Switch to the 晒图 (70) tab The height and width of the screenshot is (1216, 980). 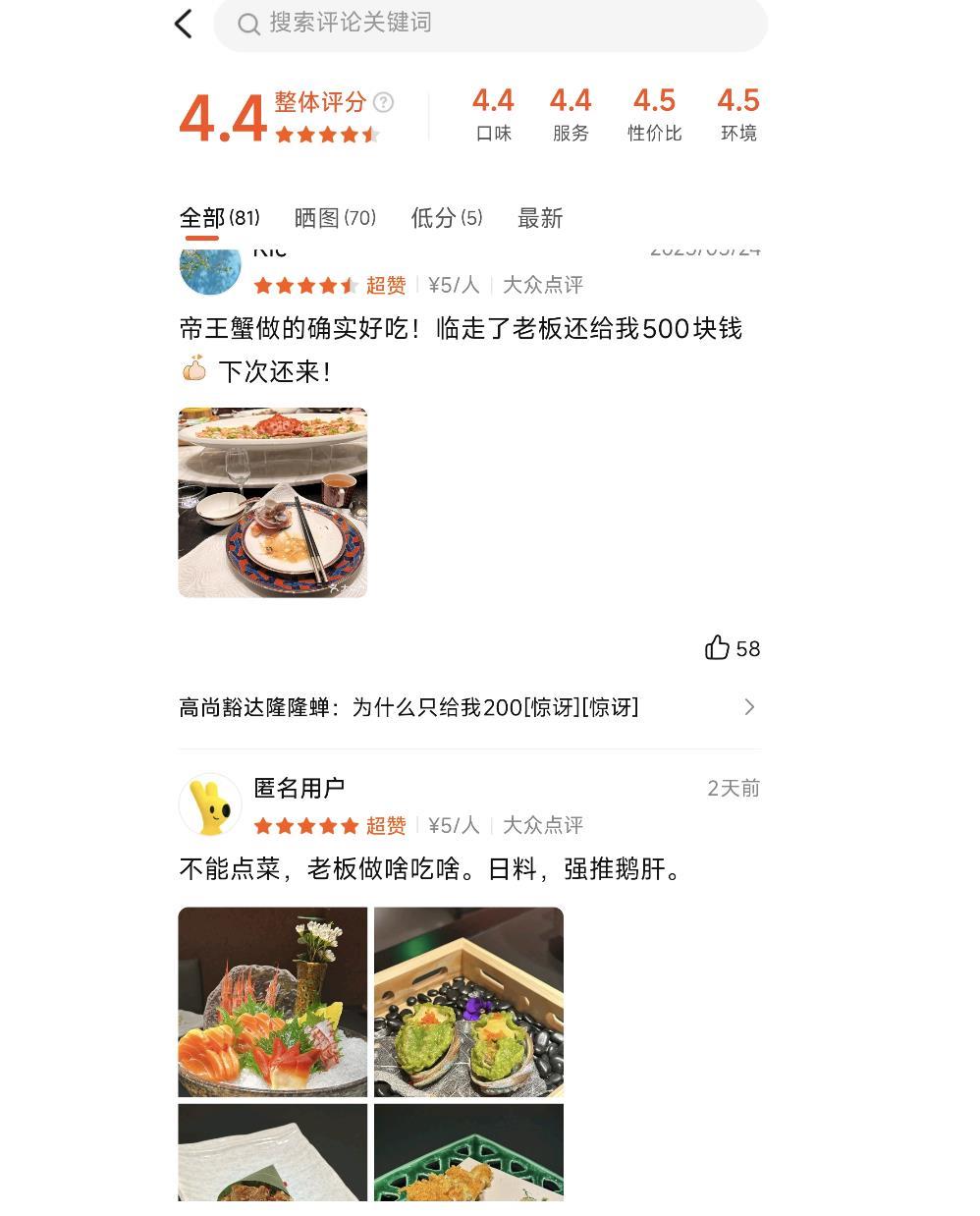point(335,218)
